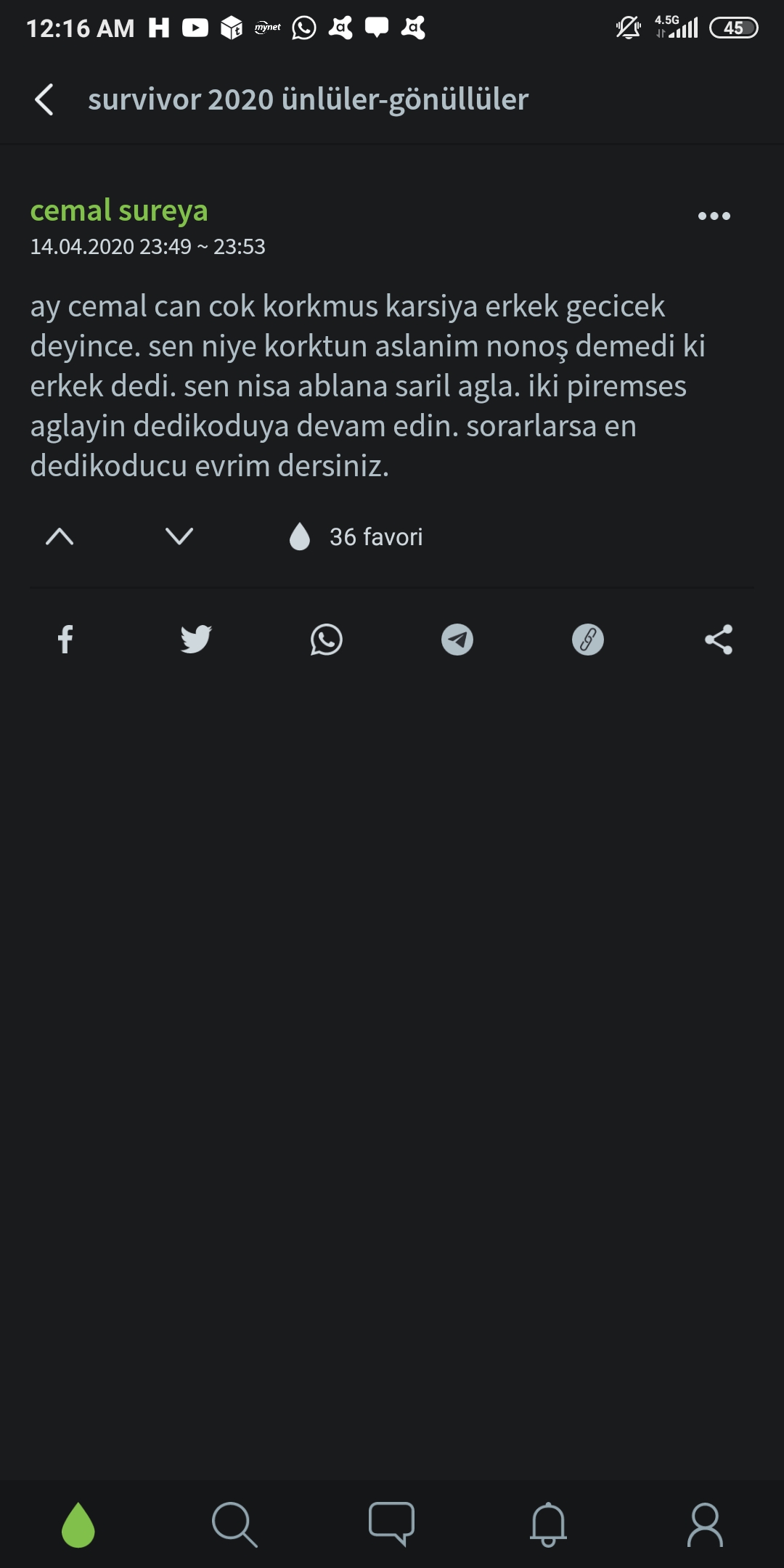Open cemal sureya's author profile
This screenshot has width=784, height=1568.
click(x=119, y=211)
